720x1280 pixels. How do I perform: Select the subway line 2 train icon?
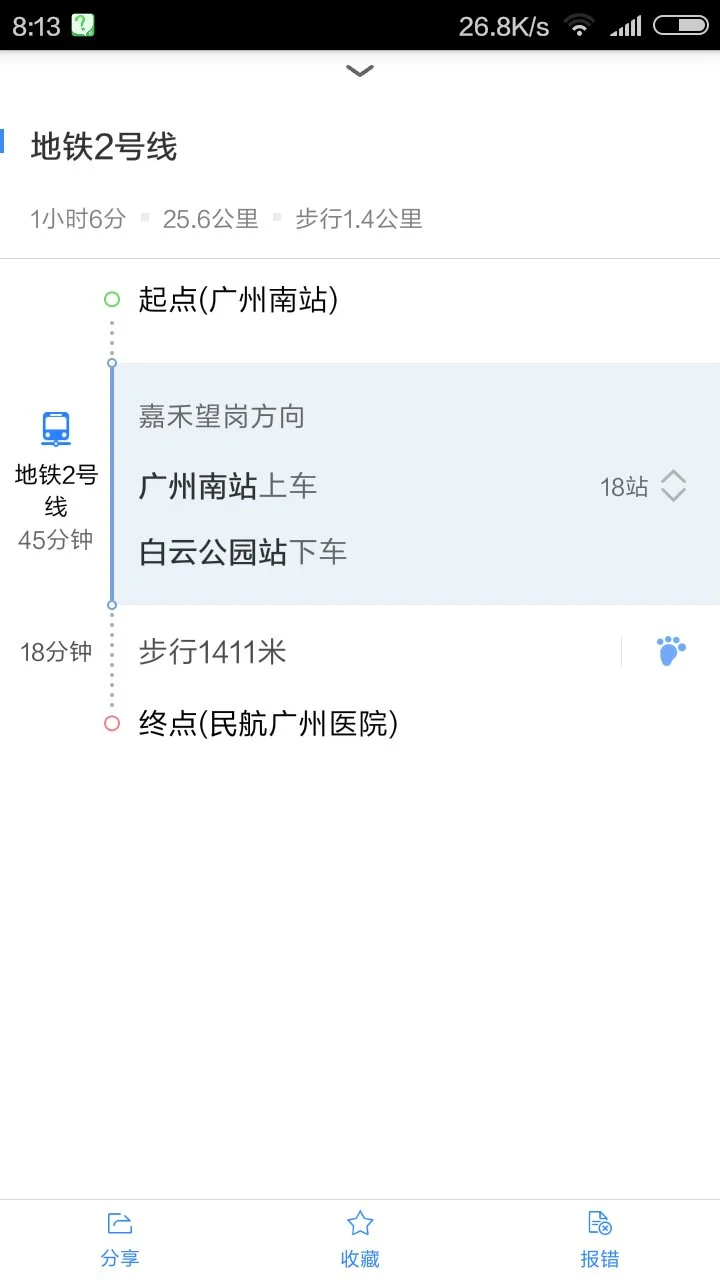55,428
